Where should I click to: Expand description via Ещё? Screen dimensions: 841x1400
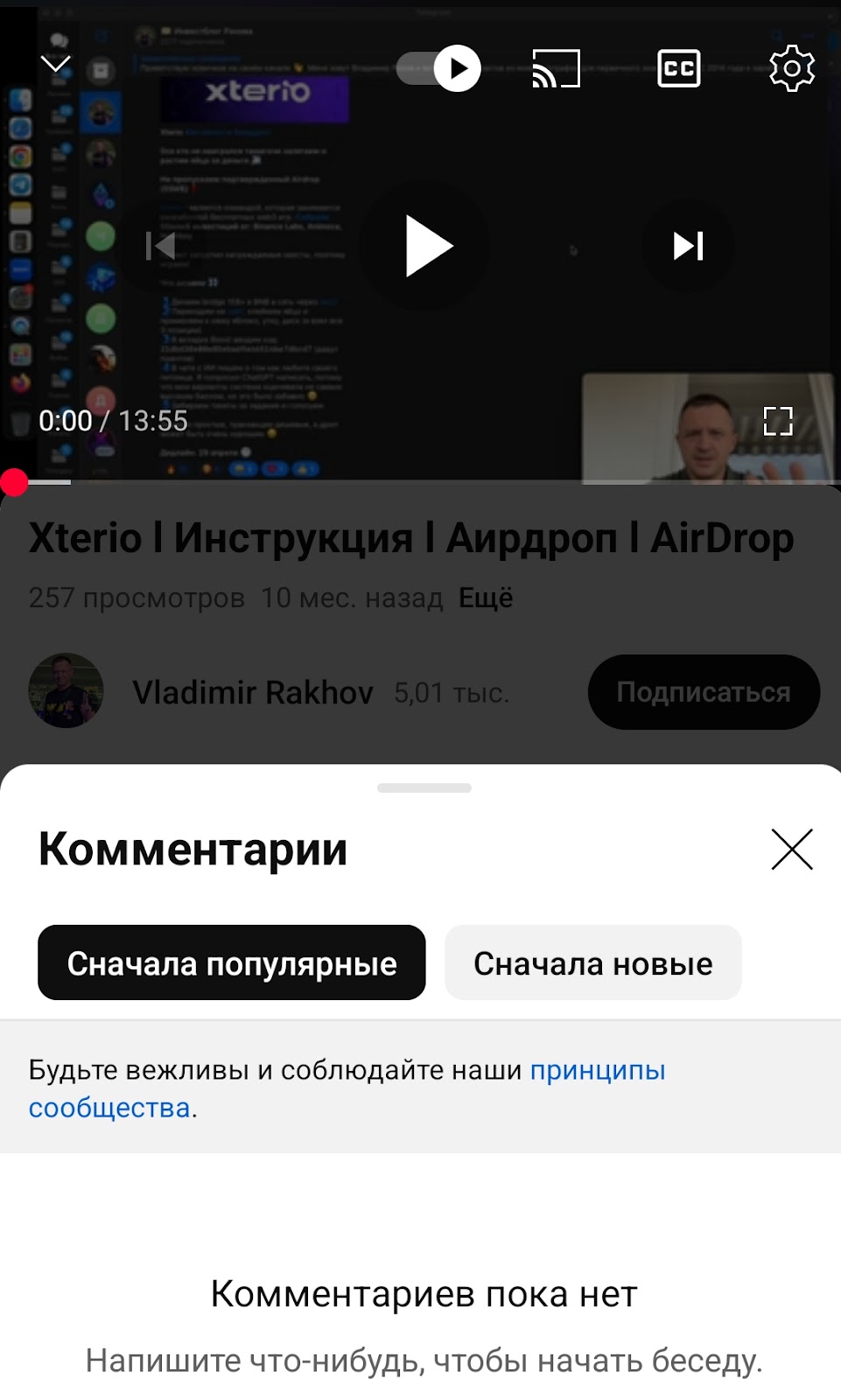[x=486, y=598]
